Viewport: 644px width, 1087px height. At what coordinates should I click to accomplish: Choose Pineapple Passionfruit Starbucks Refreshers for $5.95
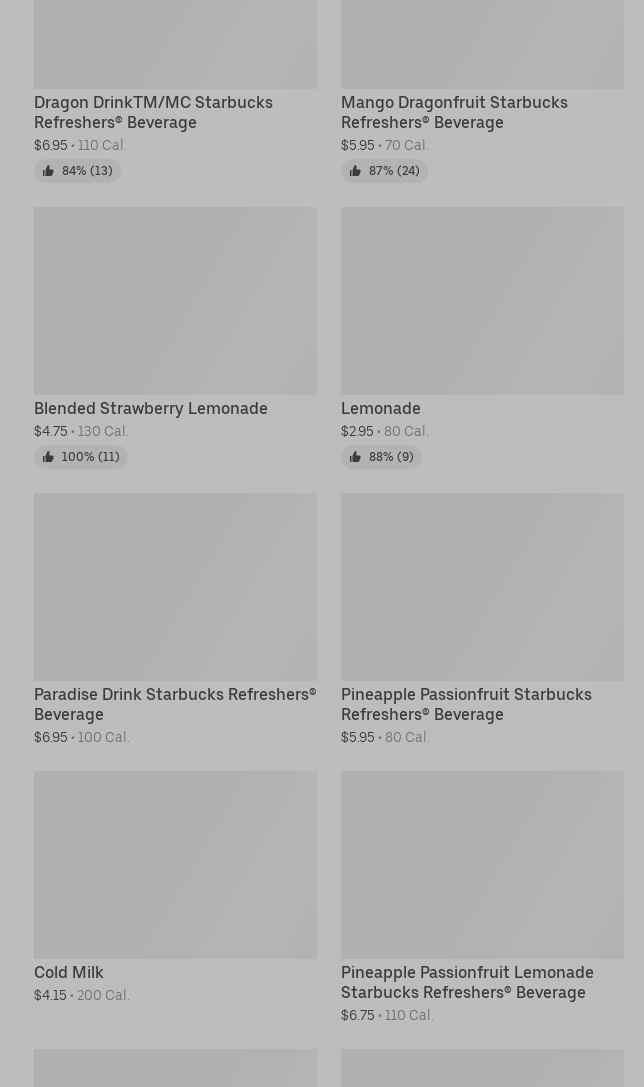[x=482, y=620]
